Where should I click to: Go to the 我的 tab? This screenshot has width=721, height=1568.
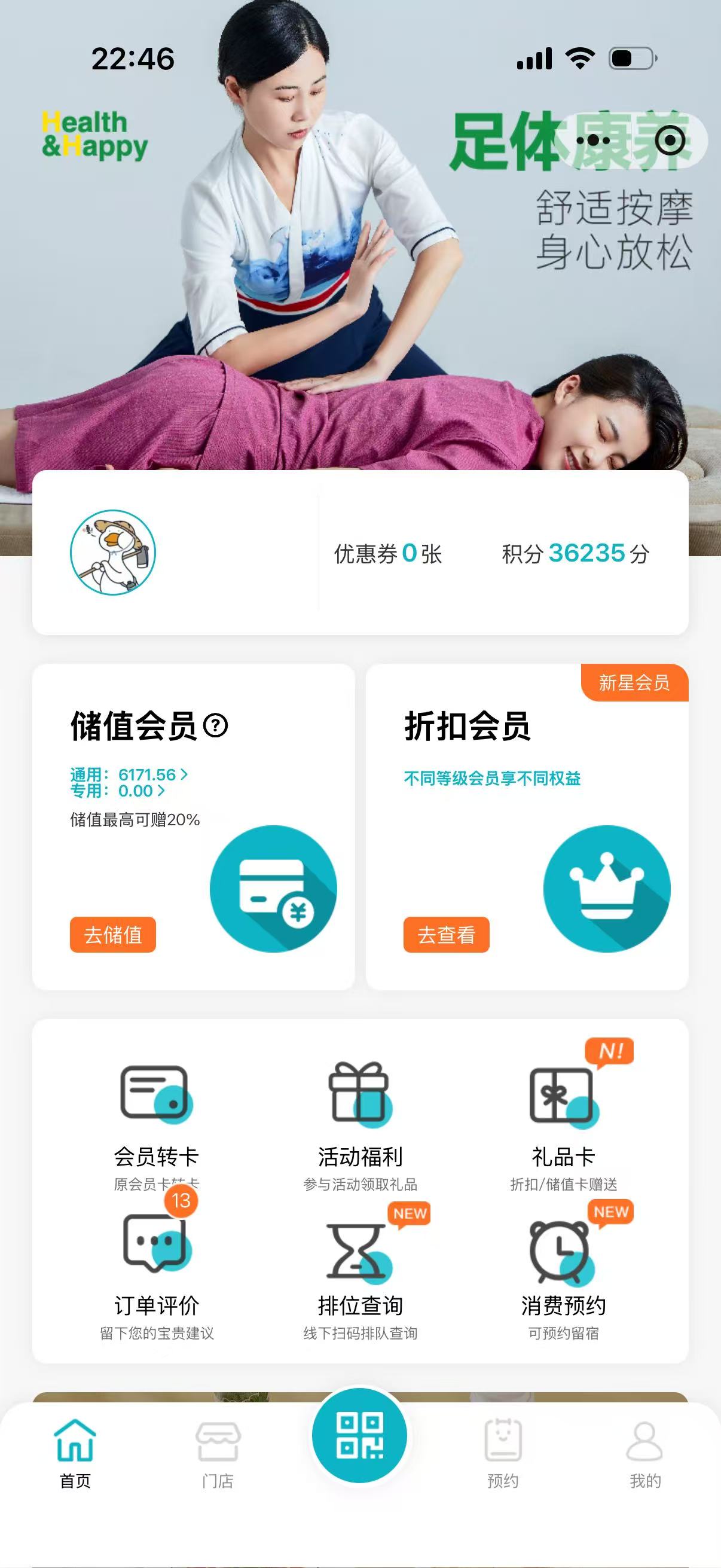645,1454
